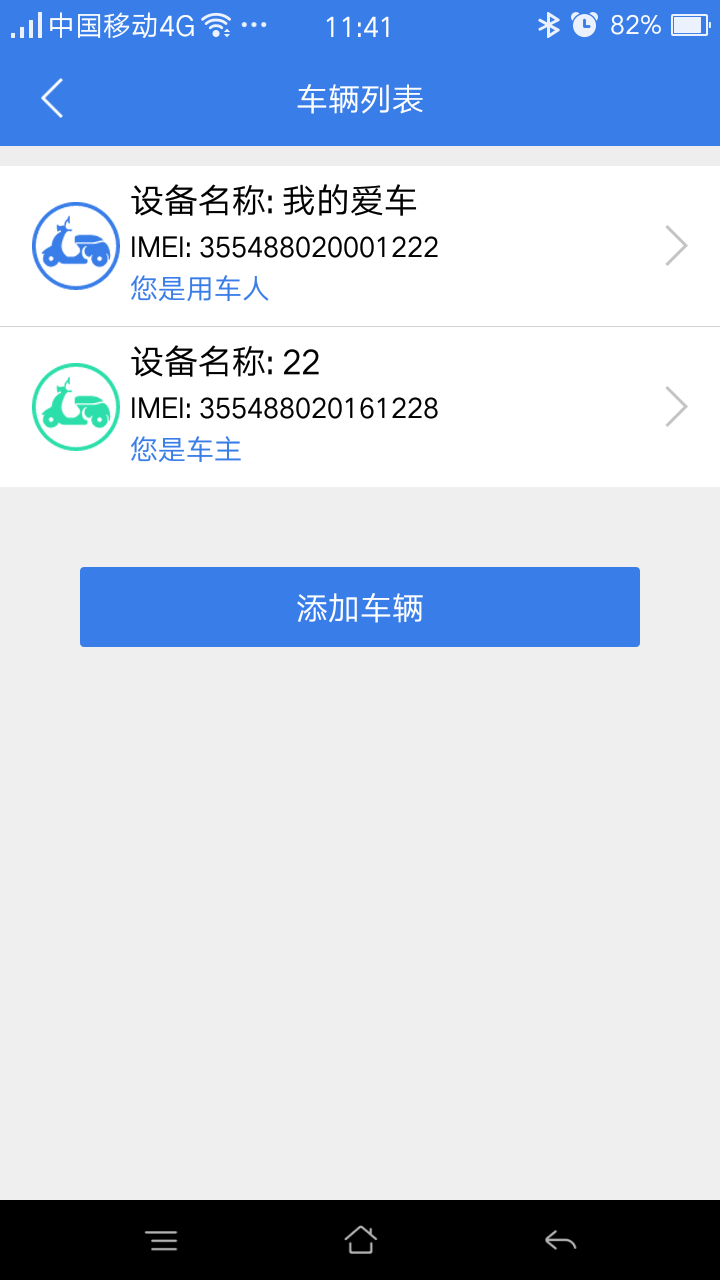Tap the back arrow in the title bar
The image size is (720, 1280).
tap(51, 99)
